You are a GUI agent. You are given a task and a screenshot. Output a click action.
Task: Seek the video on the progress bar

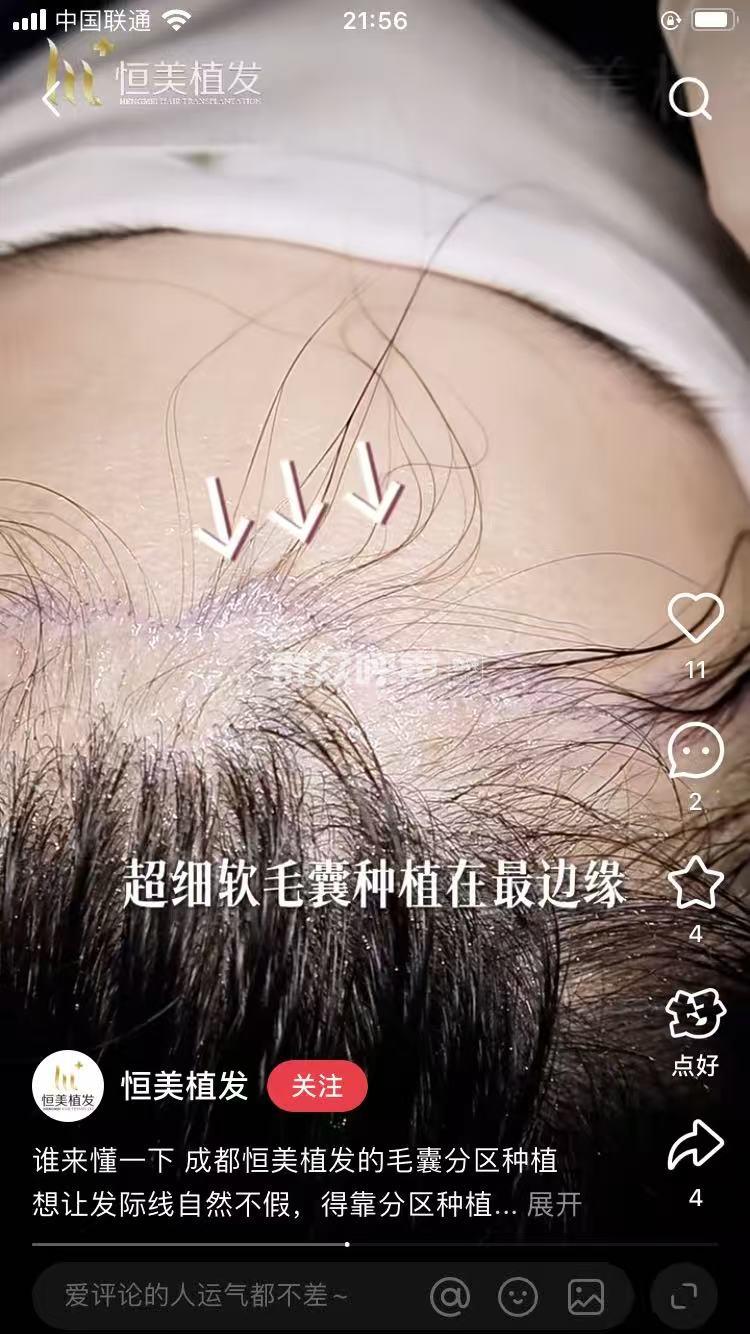347,1245
